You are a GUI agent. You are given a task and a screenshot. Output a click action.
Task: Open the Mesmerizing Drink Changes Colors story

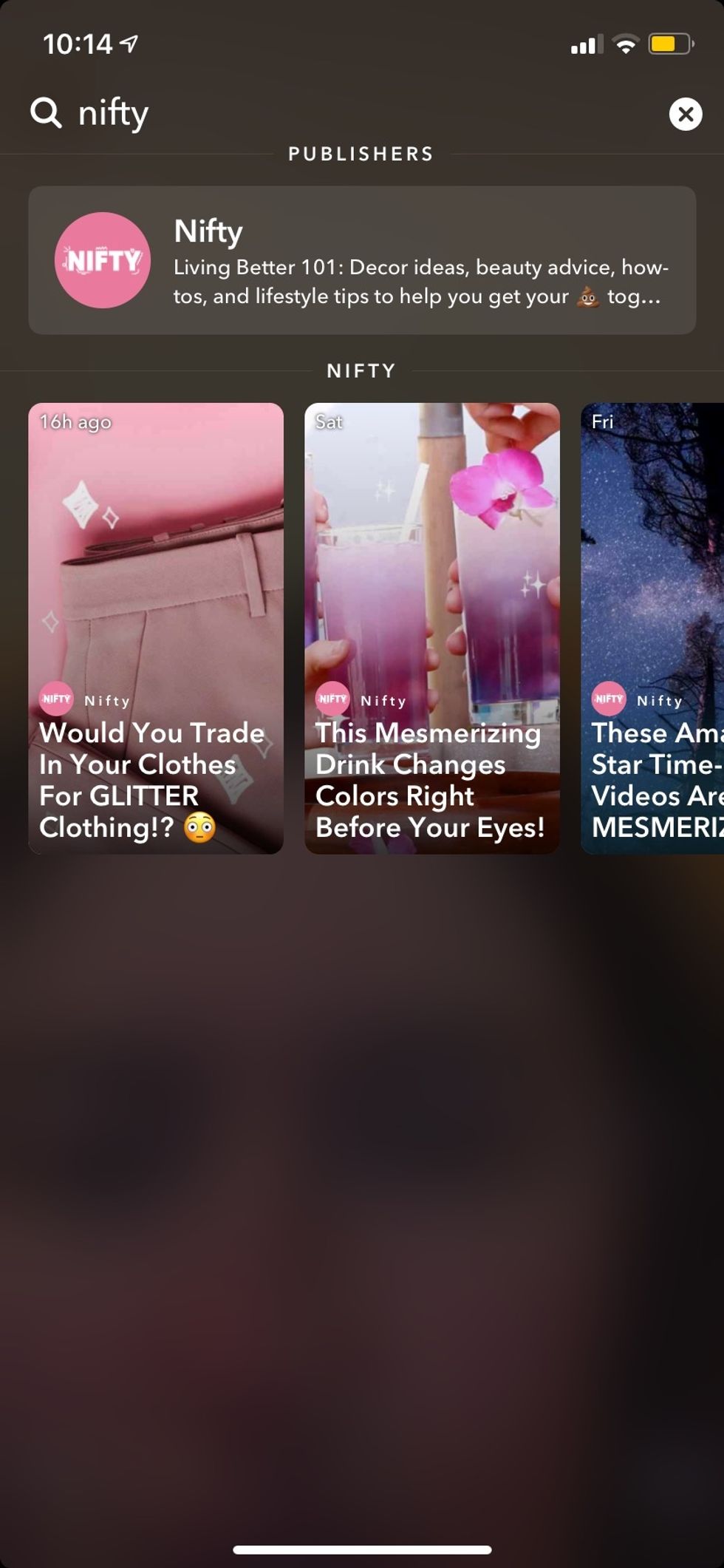[x=431, y=628]
